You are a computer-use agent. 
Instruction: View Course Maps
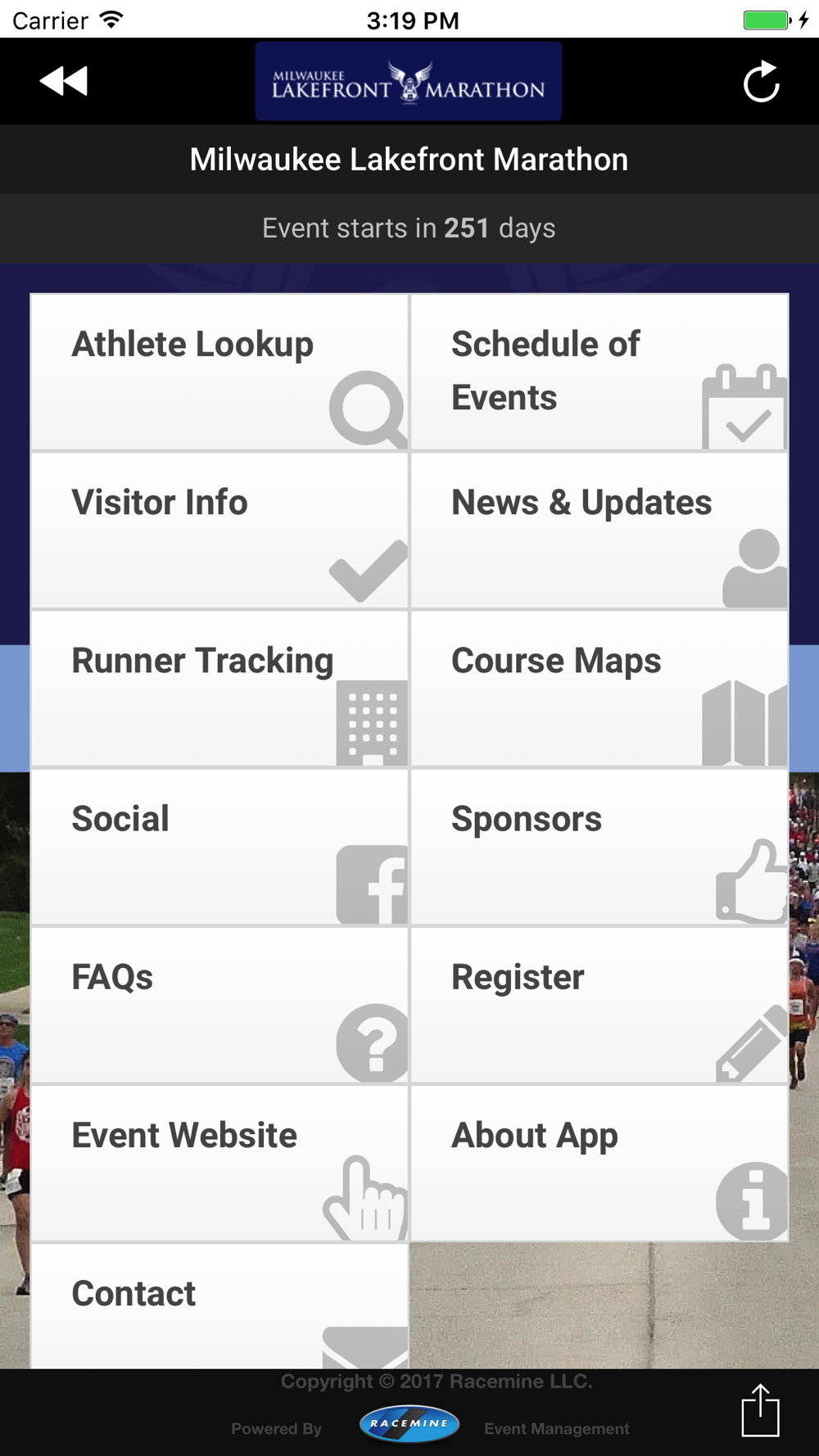tap(600, 689)
